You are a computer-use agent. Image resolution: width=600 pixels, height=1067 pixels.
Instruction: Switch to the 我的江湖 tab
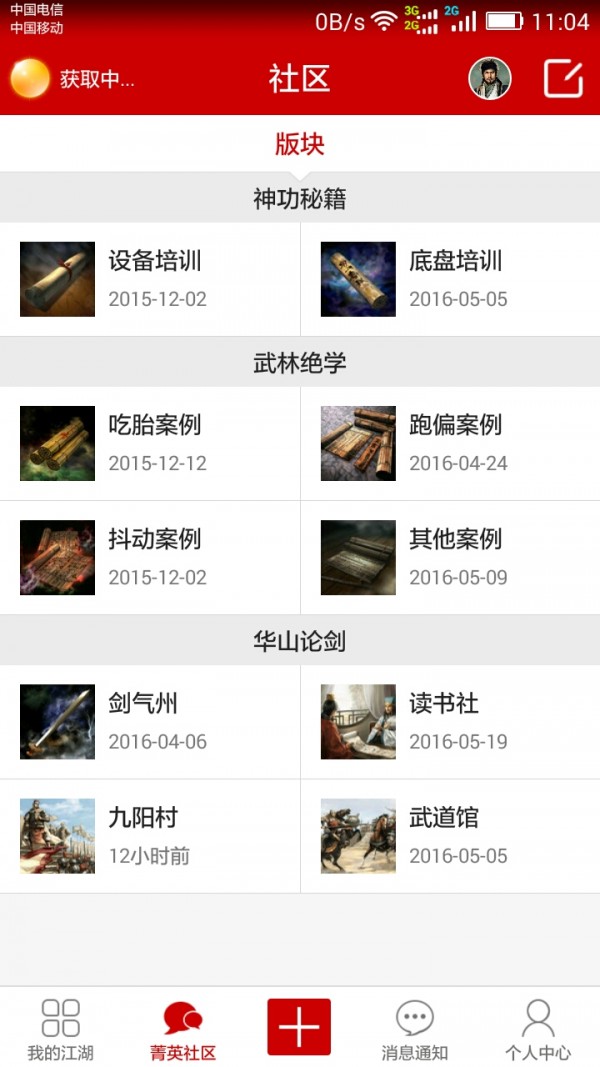pyautogui.click(x=60, y=1029)
